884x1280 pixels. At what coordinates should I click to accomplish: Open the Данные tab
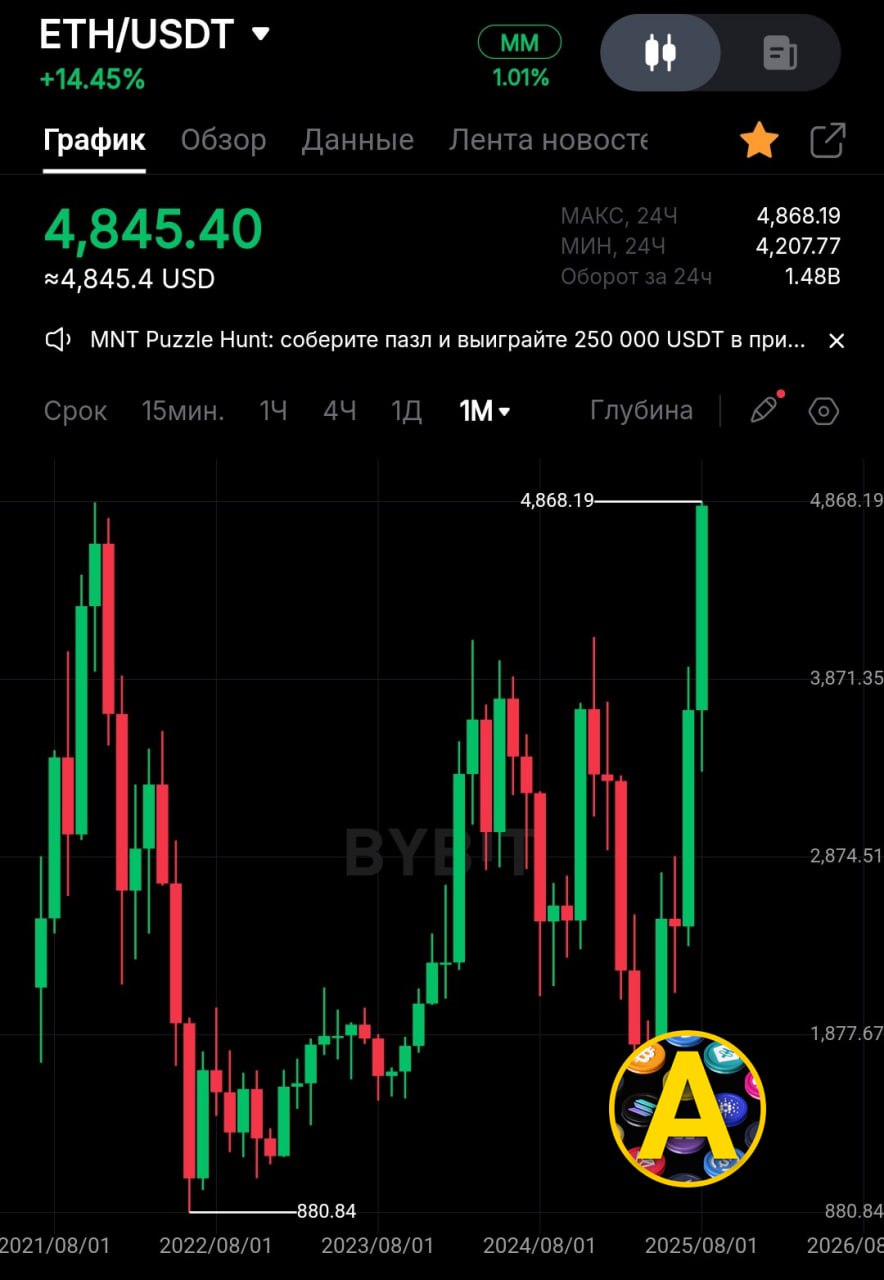click(x=357, y=140)
